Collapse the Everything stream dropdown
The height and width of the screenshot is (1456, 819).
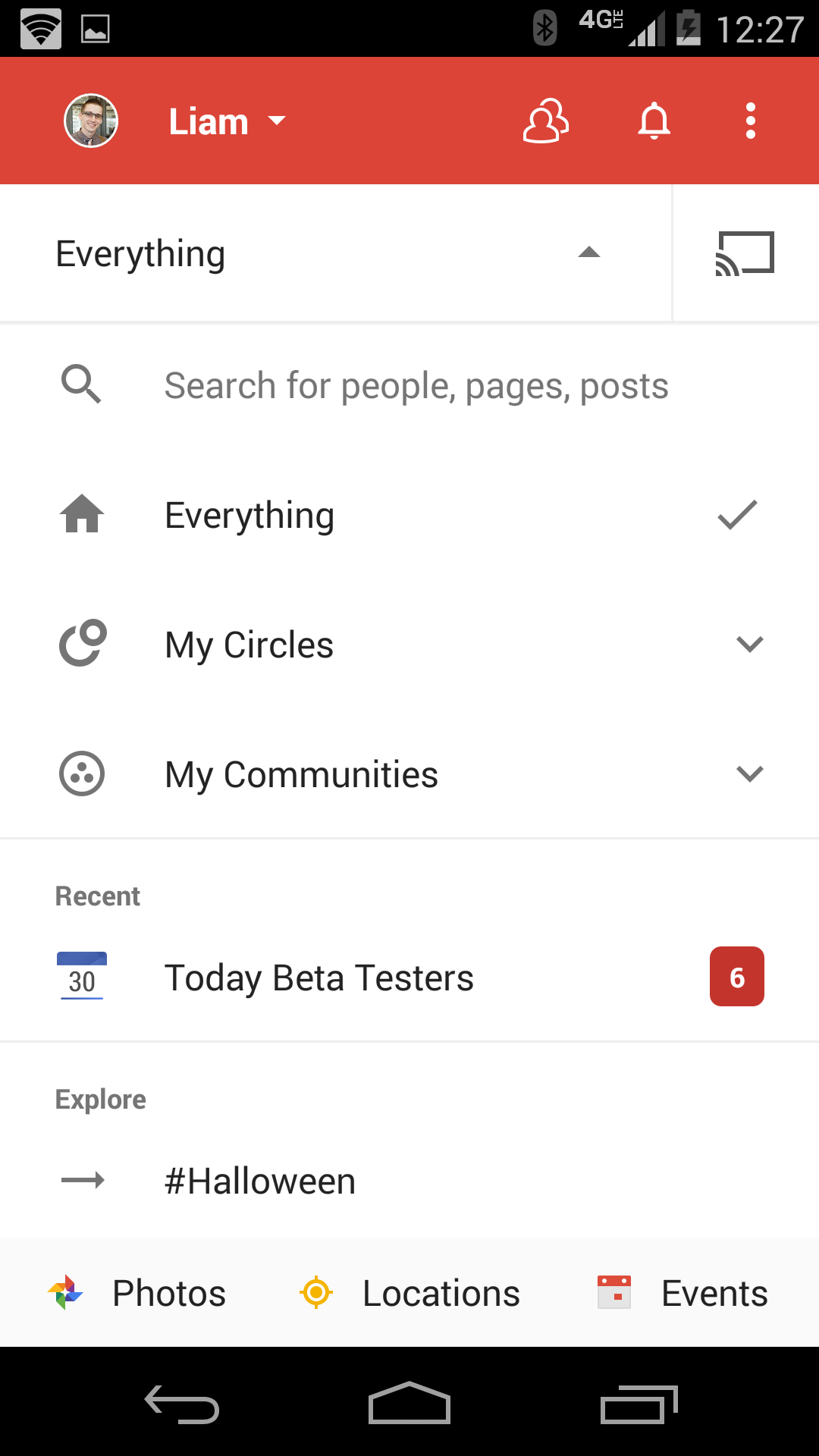tap(336, 253)
